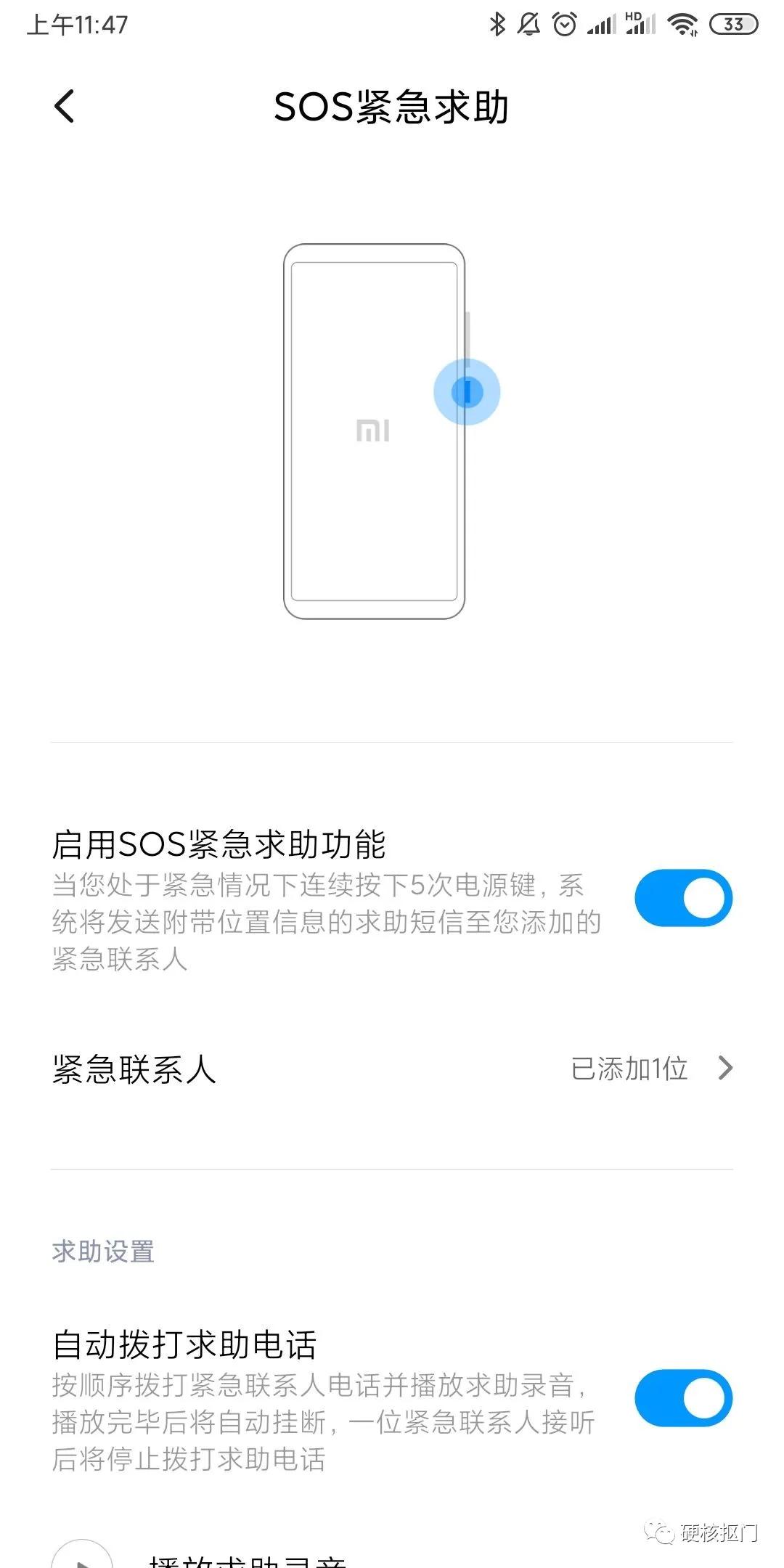784x1568 pixels.
Task: Click 已添加1位 to view added contact
Action: [x=627, y=1067]
